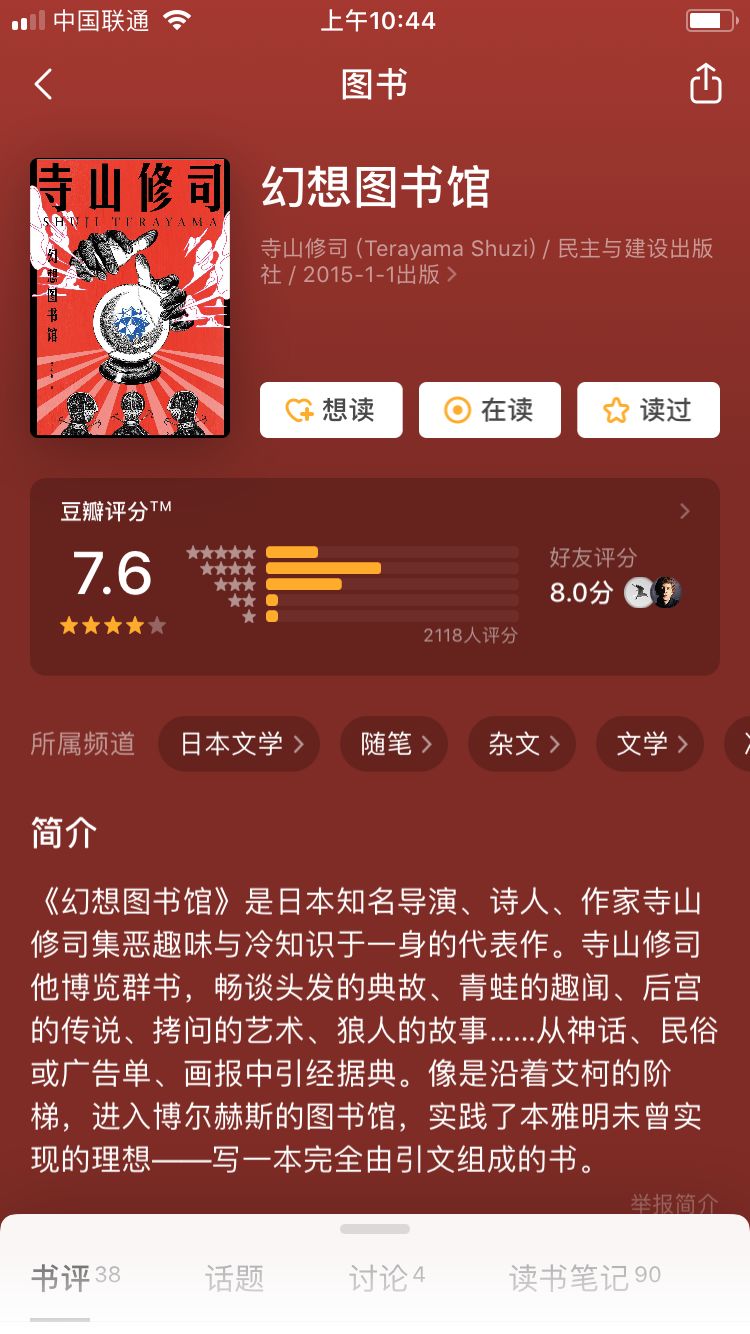Mark the book as 想读
This screenshot has height=1334, width=750.
tap(331, 410)
